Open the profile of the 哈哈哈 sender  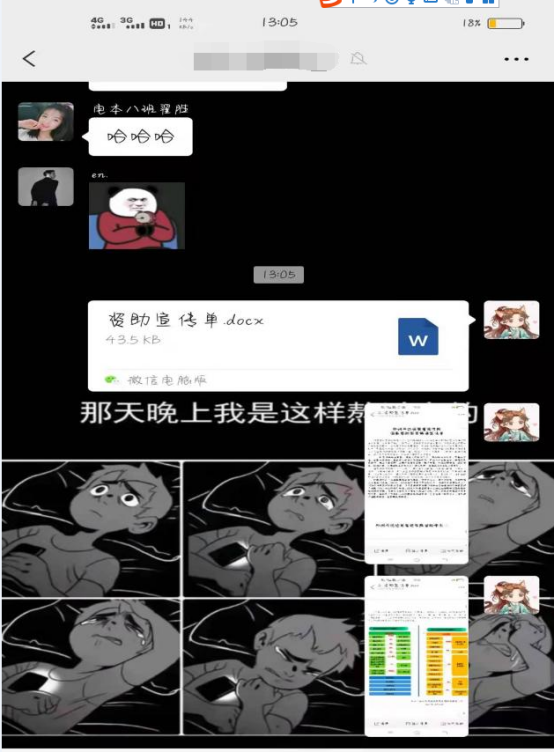[46, 121]
